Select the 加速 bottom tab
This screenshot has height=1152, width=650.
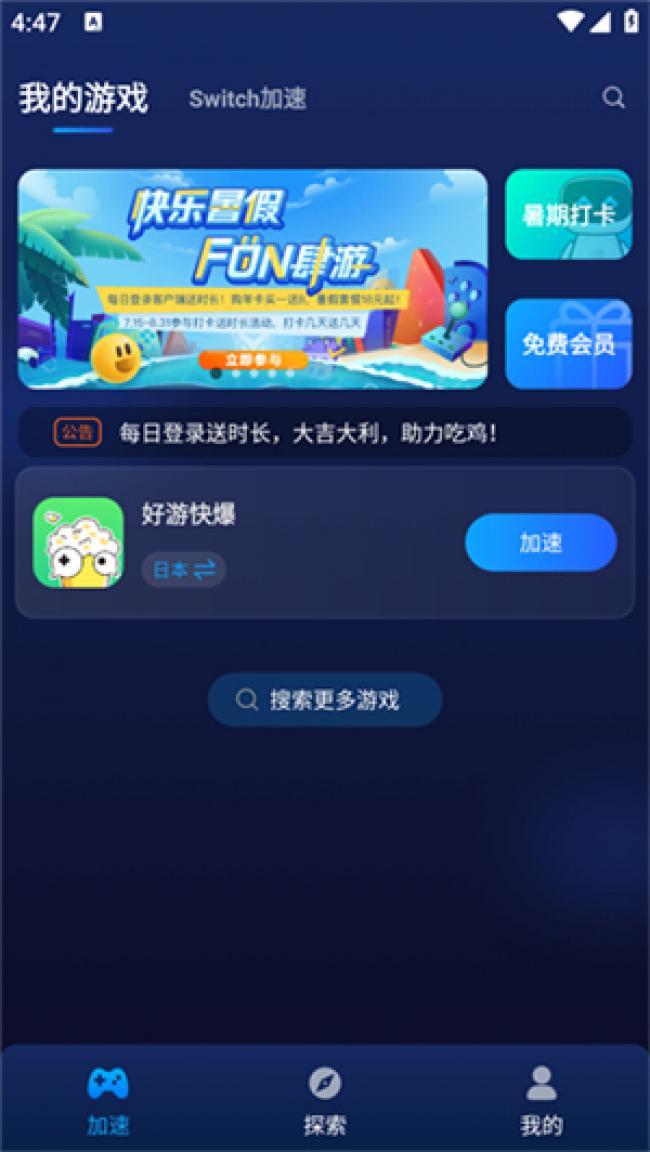108,1100
